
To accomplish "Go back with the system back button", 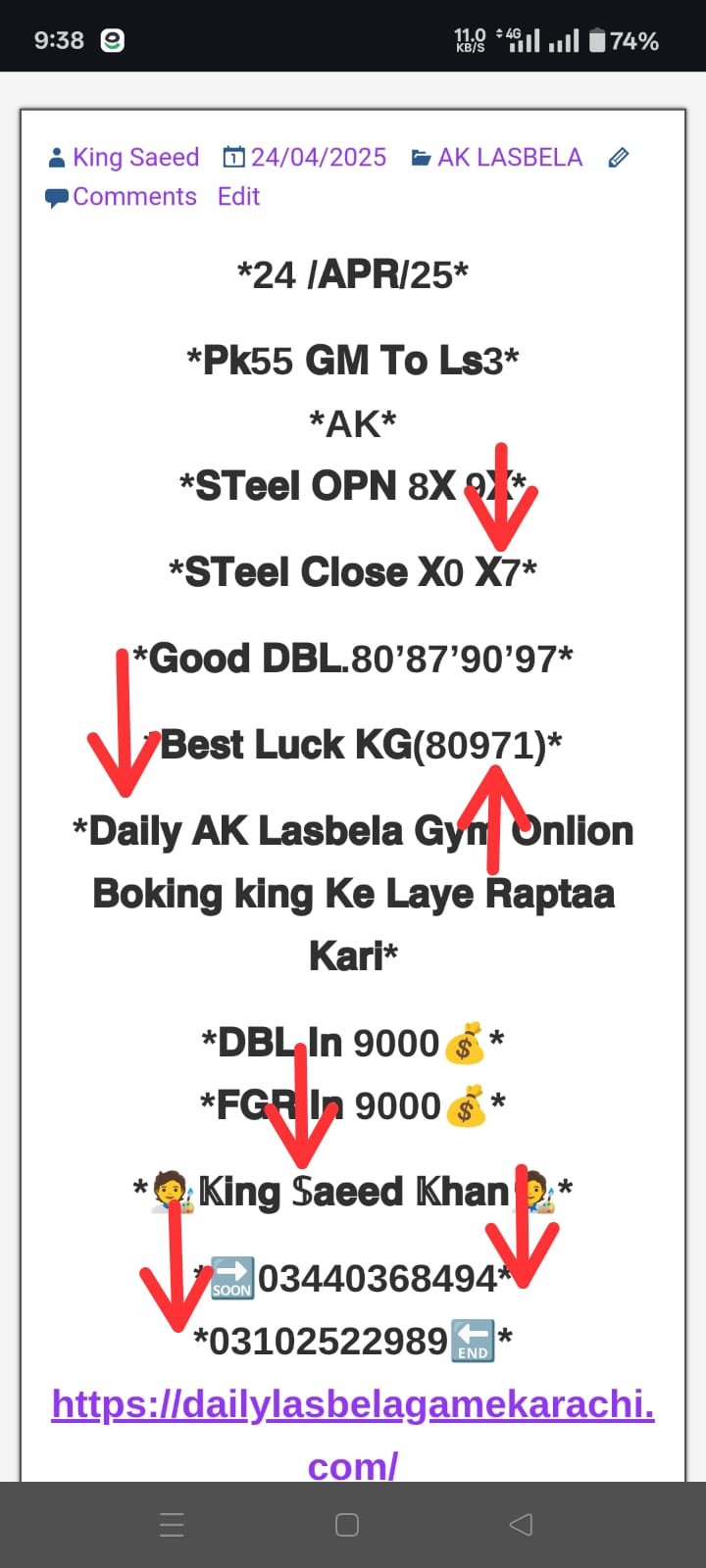I will [522, 1524].
